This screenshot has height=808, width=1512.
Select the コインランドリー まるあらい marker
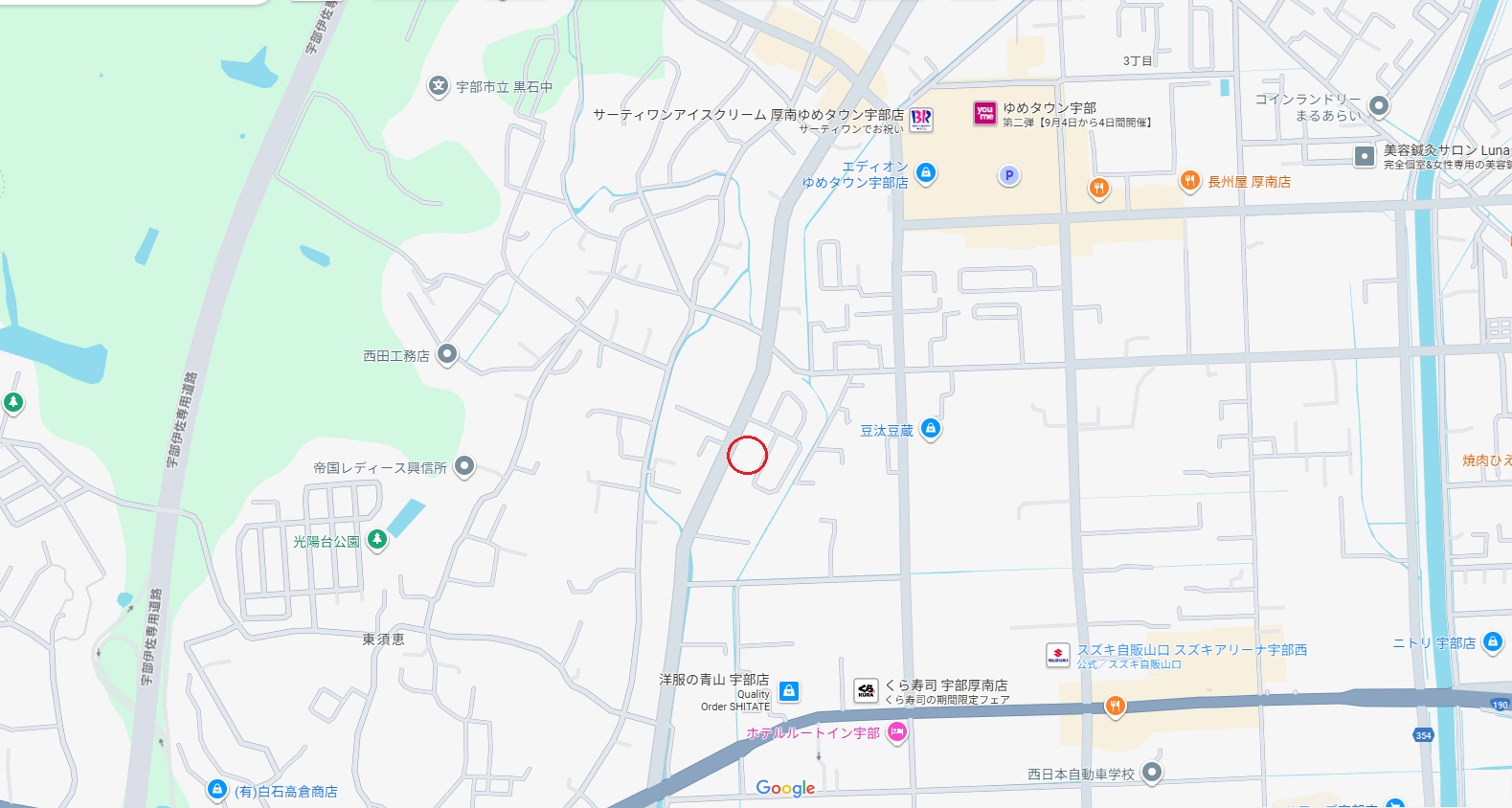coord(1379,105)
